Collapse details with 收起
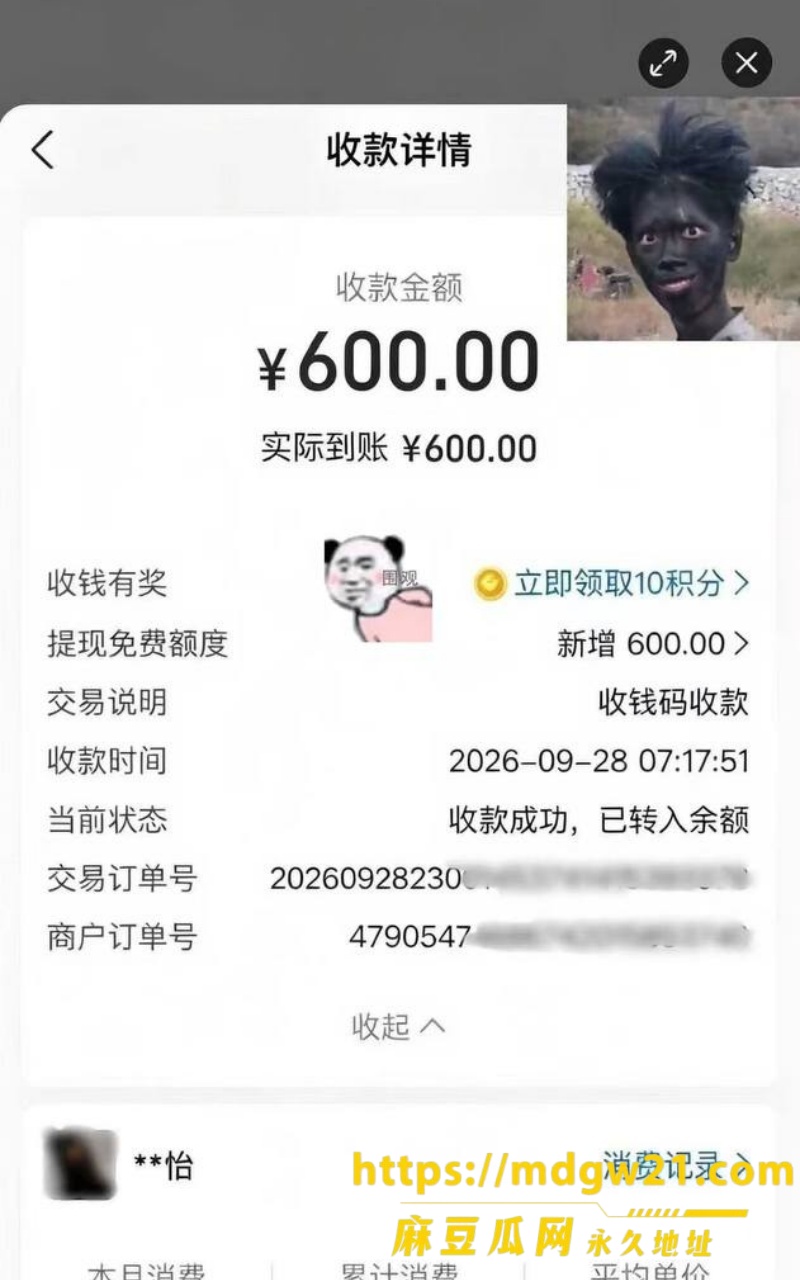This screenshot has width=800, height=1280. click(398, 1026)
